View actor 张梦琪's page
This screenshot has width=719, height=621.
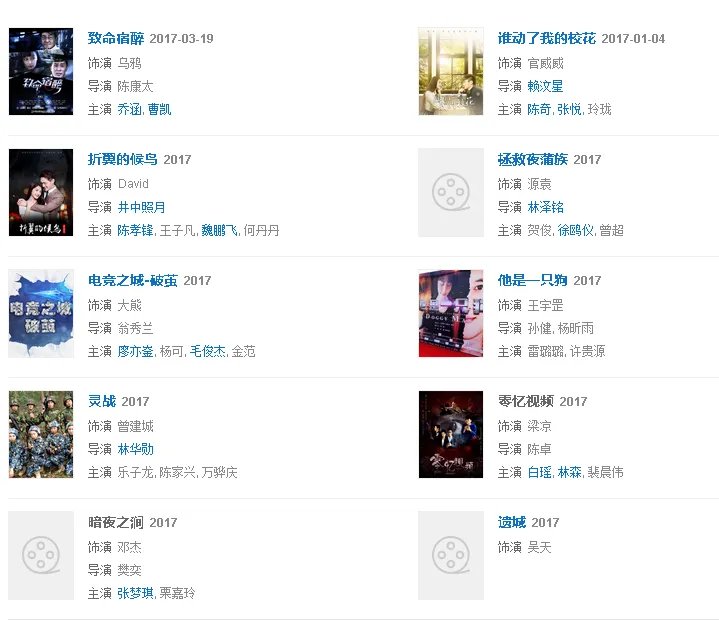point(135,594)
